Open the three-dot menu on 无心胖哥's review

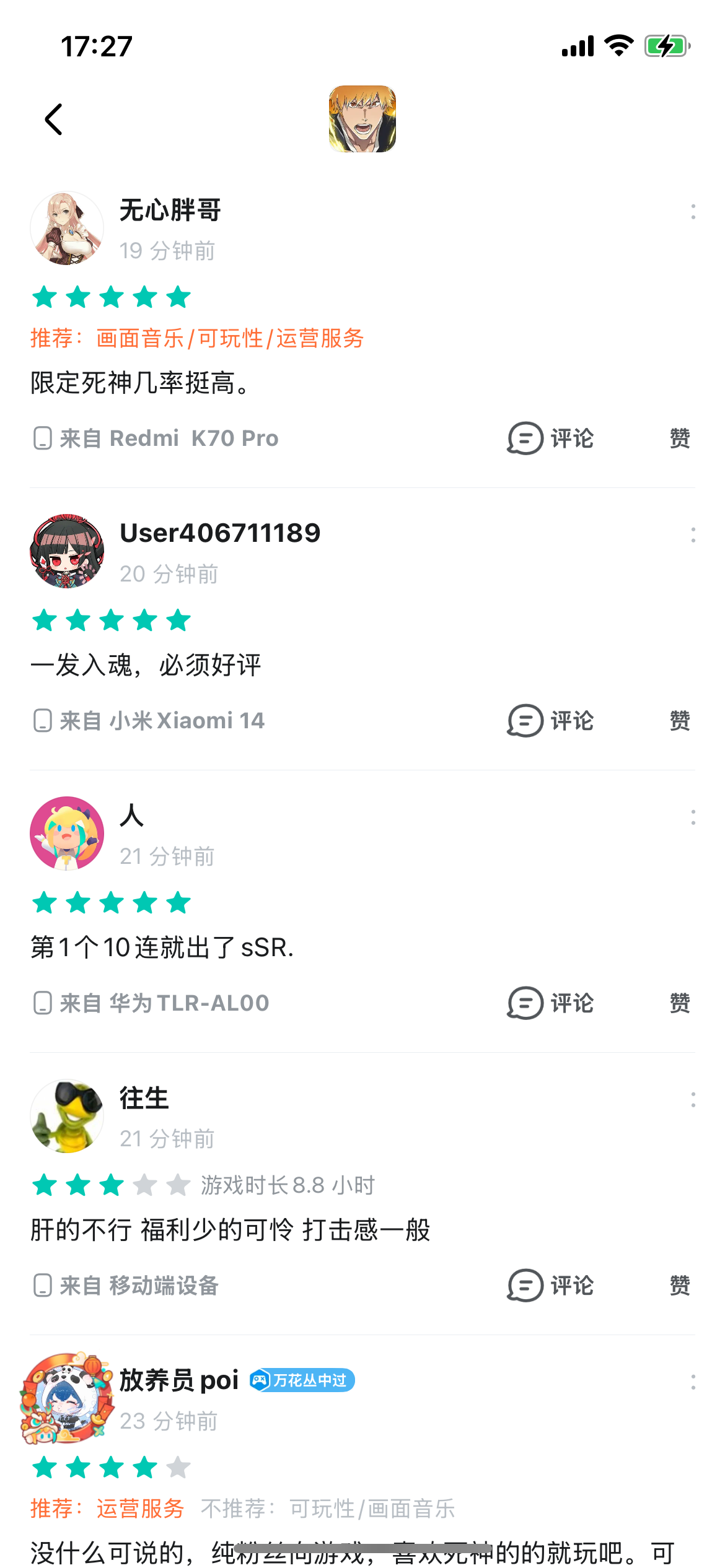pyautogui.click(x=693, y=211)
